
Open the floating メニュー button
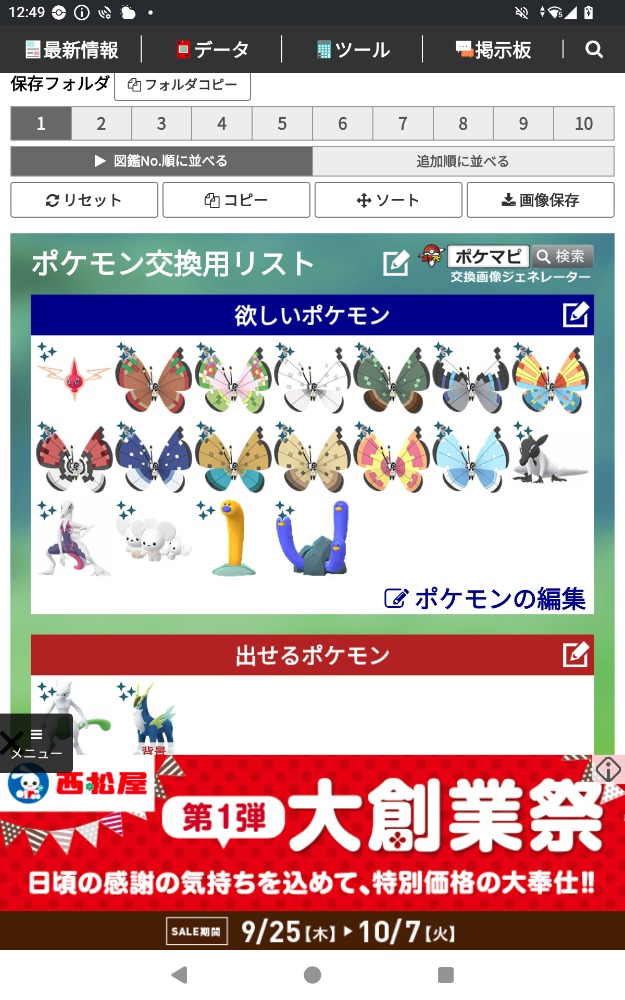pos(36,743)
